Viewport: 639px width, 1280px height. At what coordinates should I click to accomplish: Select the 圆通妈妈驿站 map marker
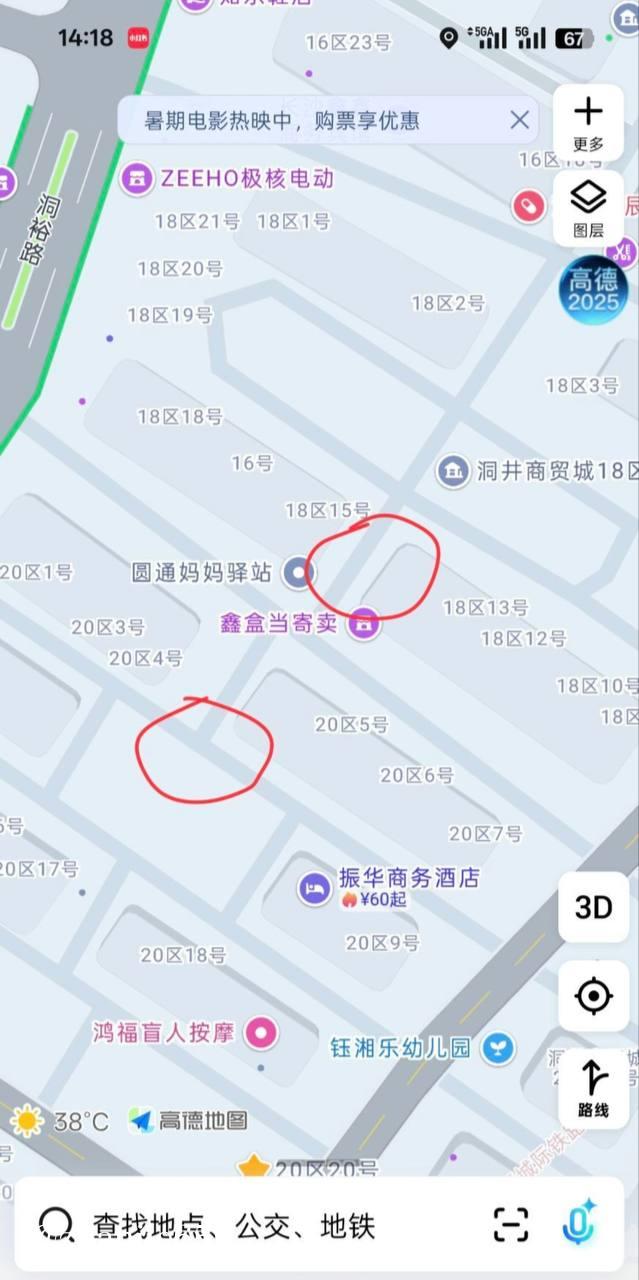click(296, 573)
